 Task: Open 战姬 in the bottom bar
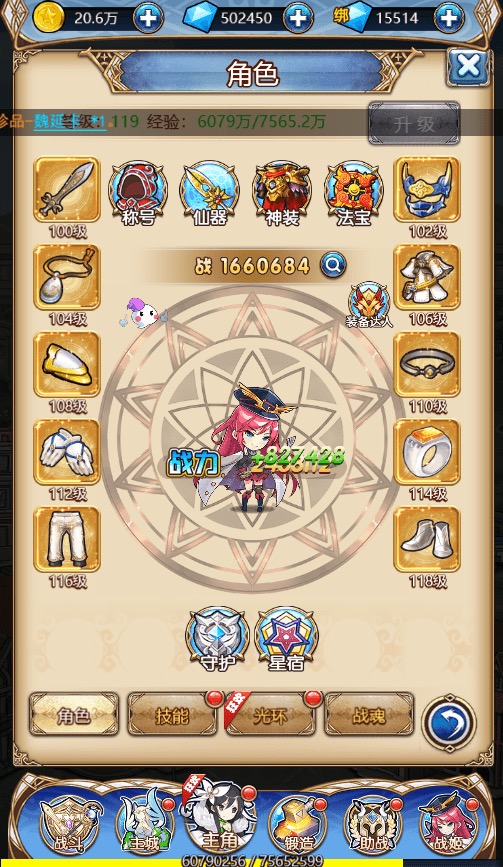(x=448, y=823)
